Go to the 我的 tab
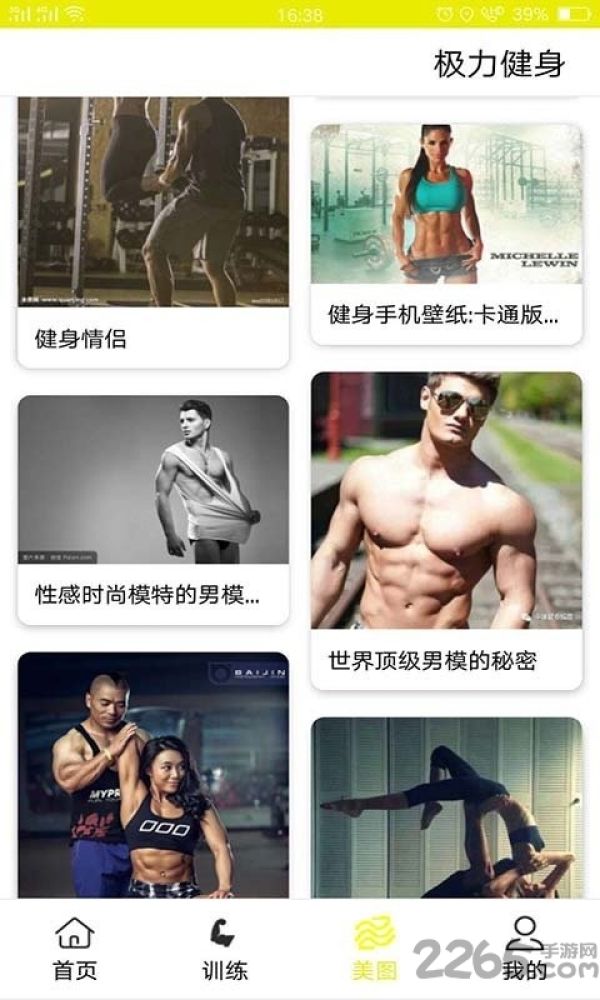 tap(524, 949)
